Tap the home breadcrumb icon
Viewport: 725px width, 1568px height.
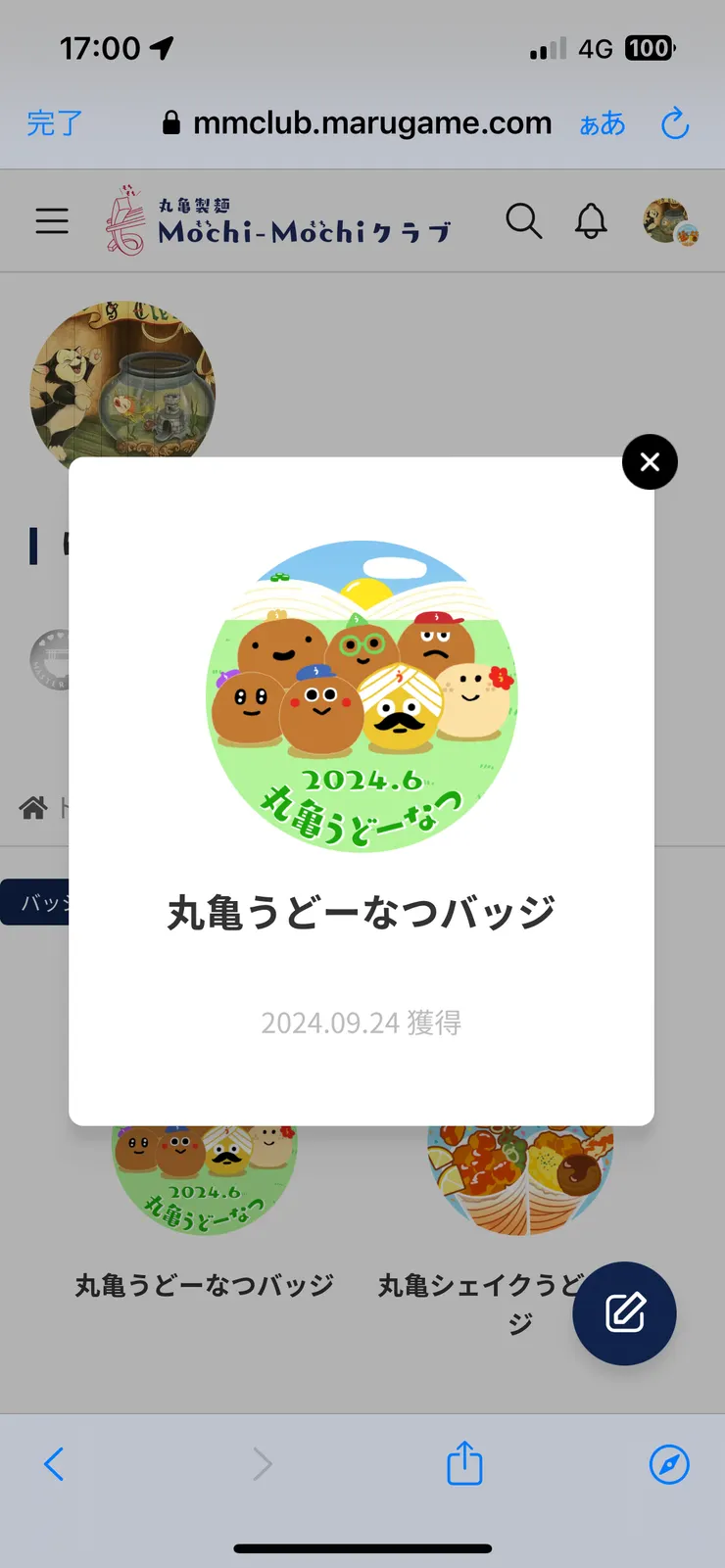click(x=32, y=807)
